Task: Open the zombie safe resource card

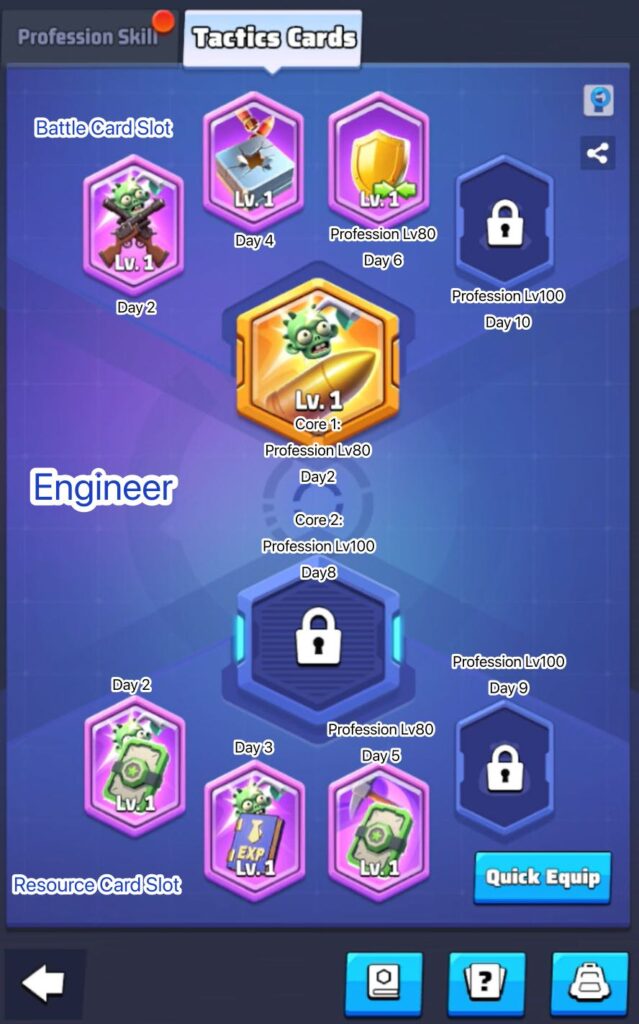Action: click(x=134, y=766)
